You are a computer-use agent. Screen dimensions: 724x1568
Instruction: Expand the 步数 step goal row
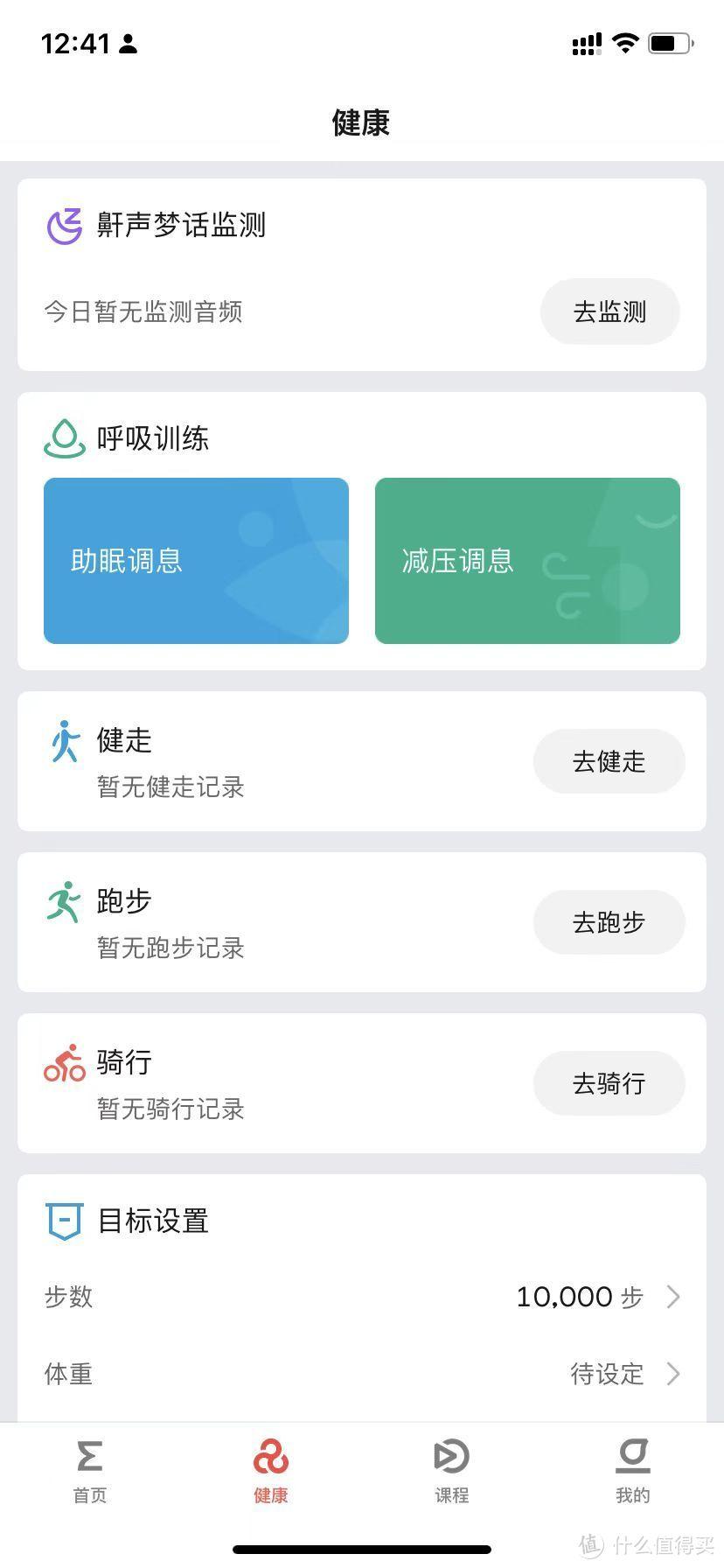362,1298
